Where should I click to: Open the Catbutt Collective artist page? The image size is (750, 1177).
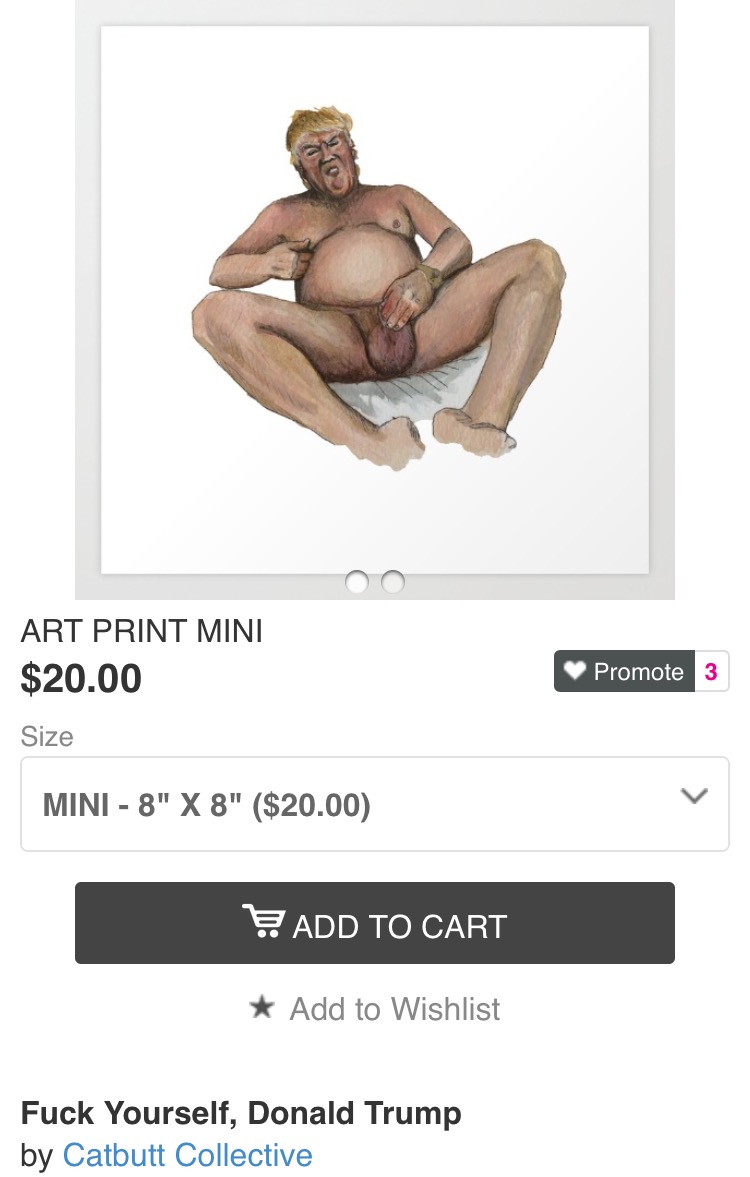point(187,1155)
